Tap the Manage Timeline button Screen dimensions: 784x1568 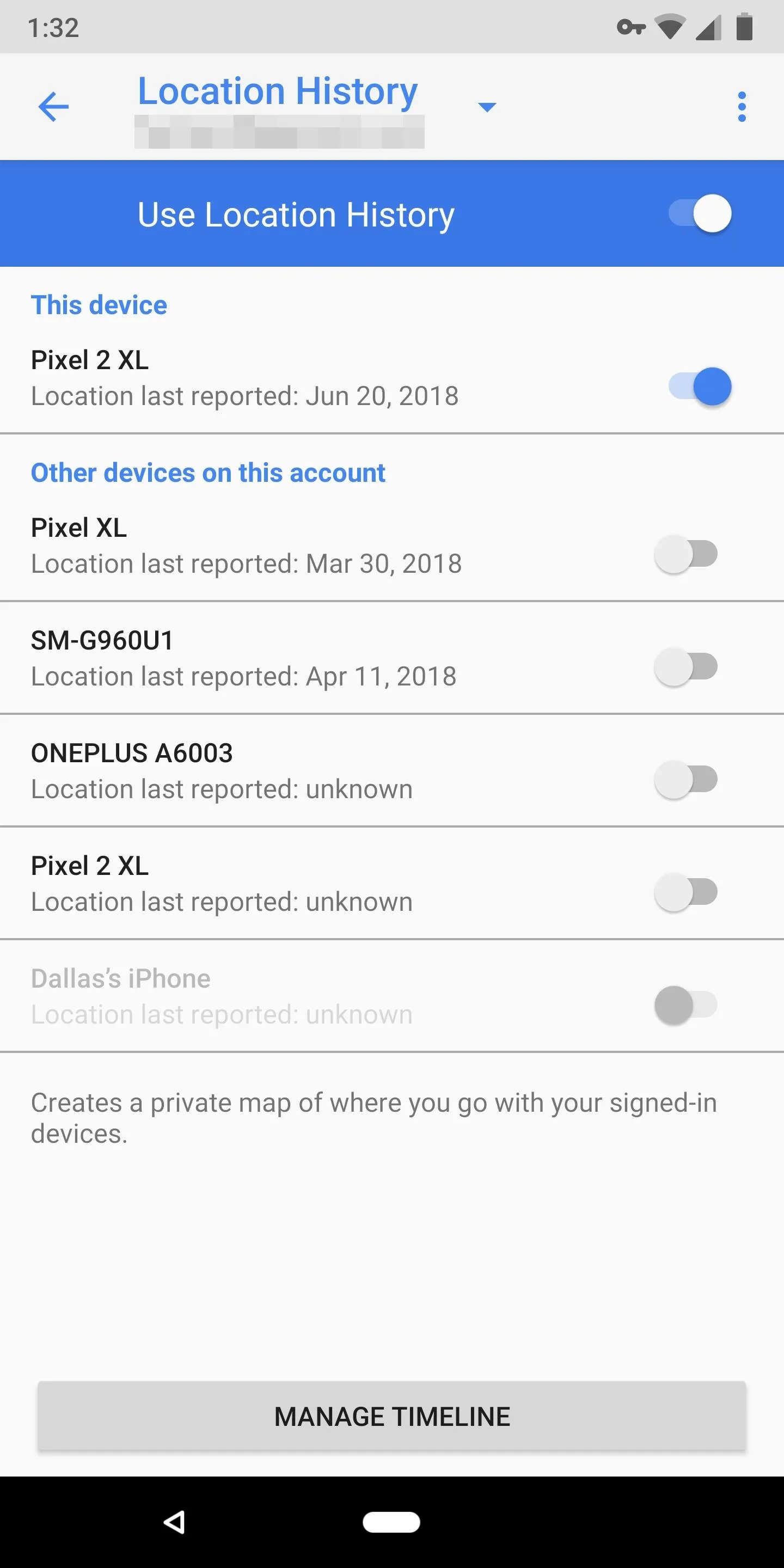click(392, 1416)
